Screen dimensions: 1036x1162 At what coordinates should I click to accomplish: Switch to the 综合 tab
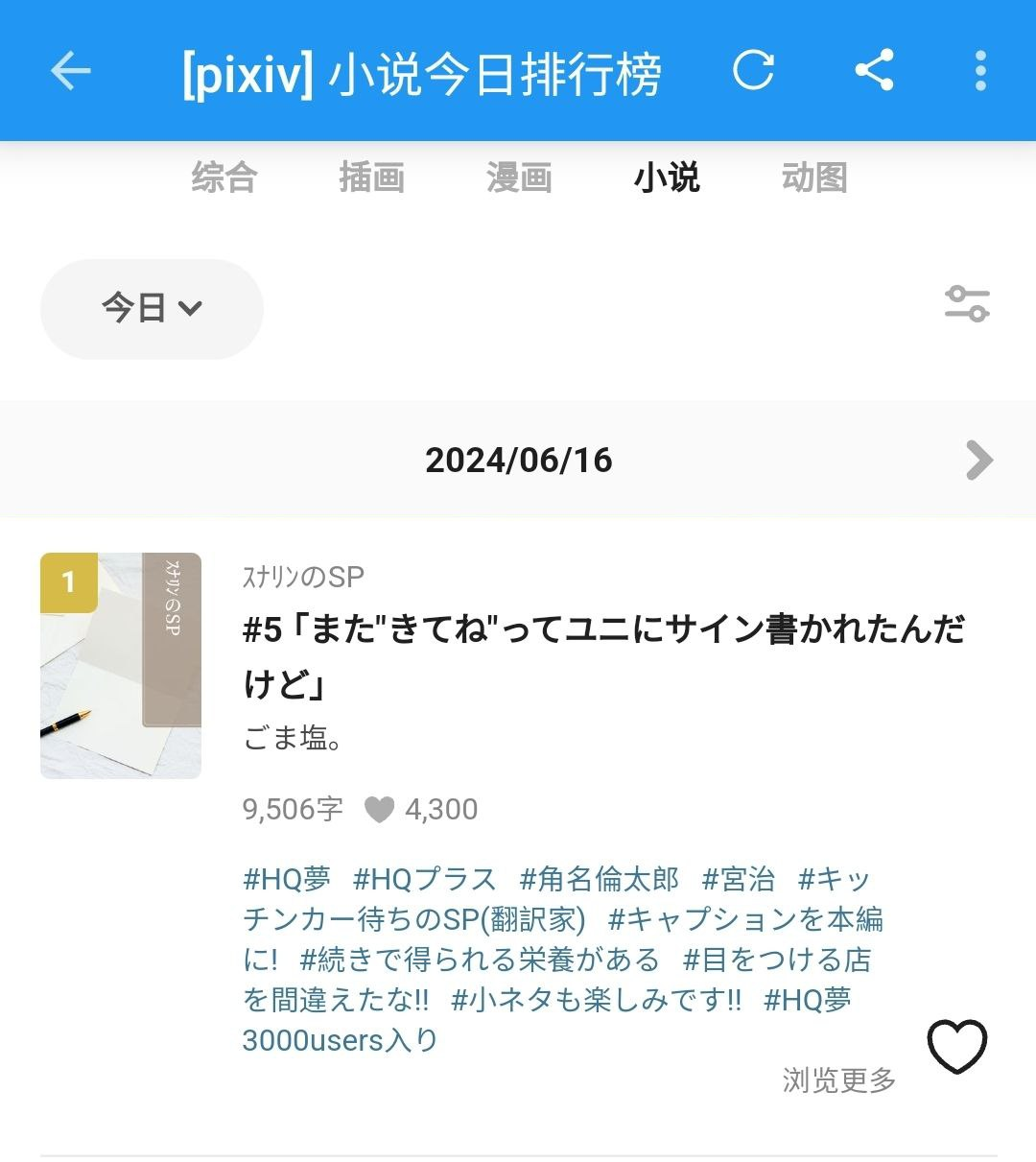(224, 178)
